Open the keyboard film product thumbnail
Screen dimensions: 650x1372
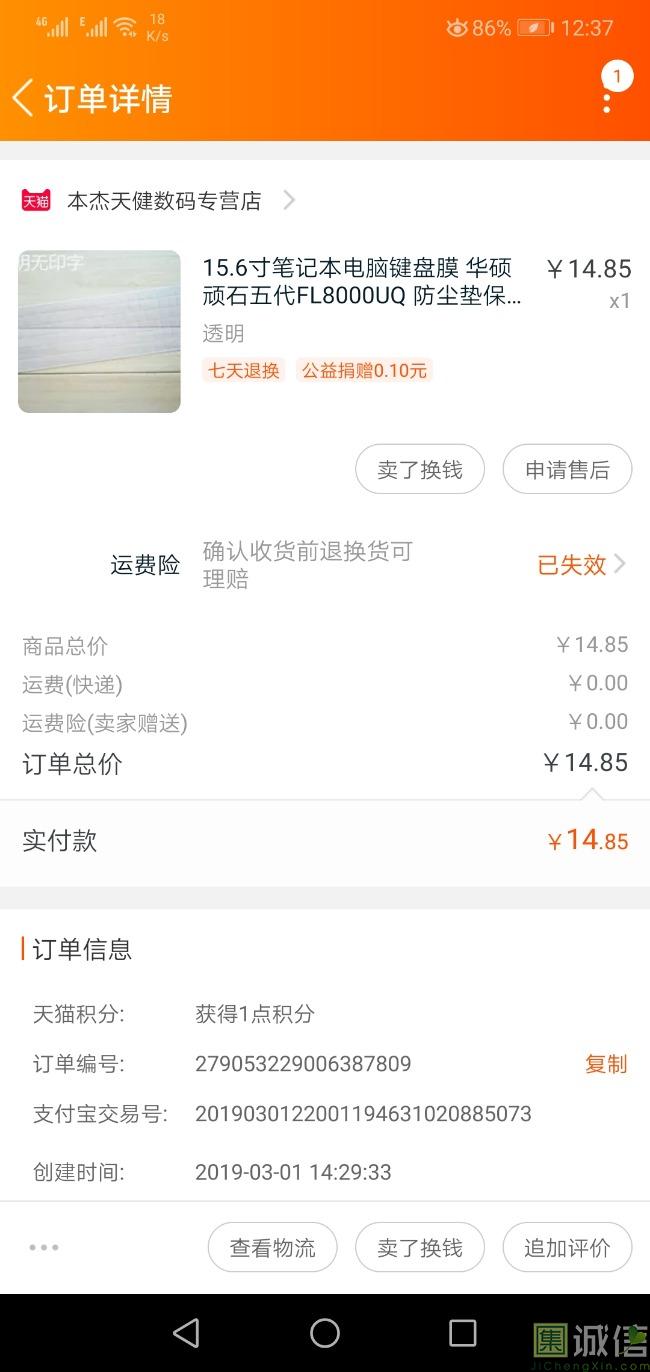point(99,331)
